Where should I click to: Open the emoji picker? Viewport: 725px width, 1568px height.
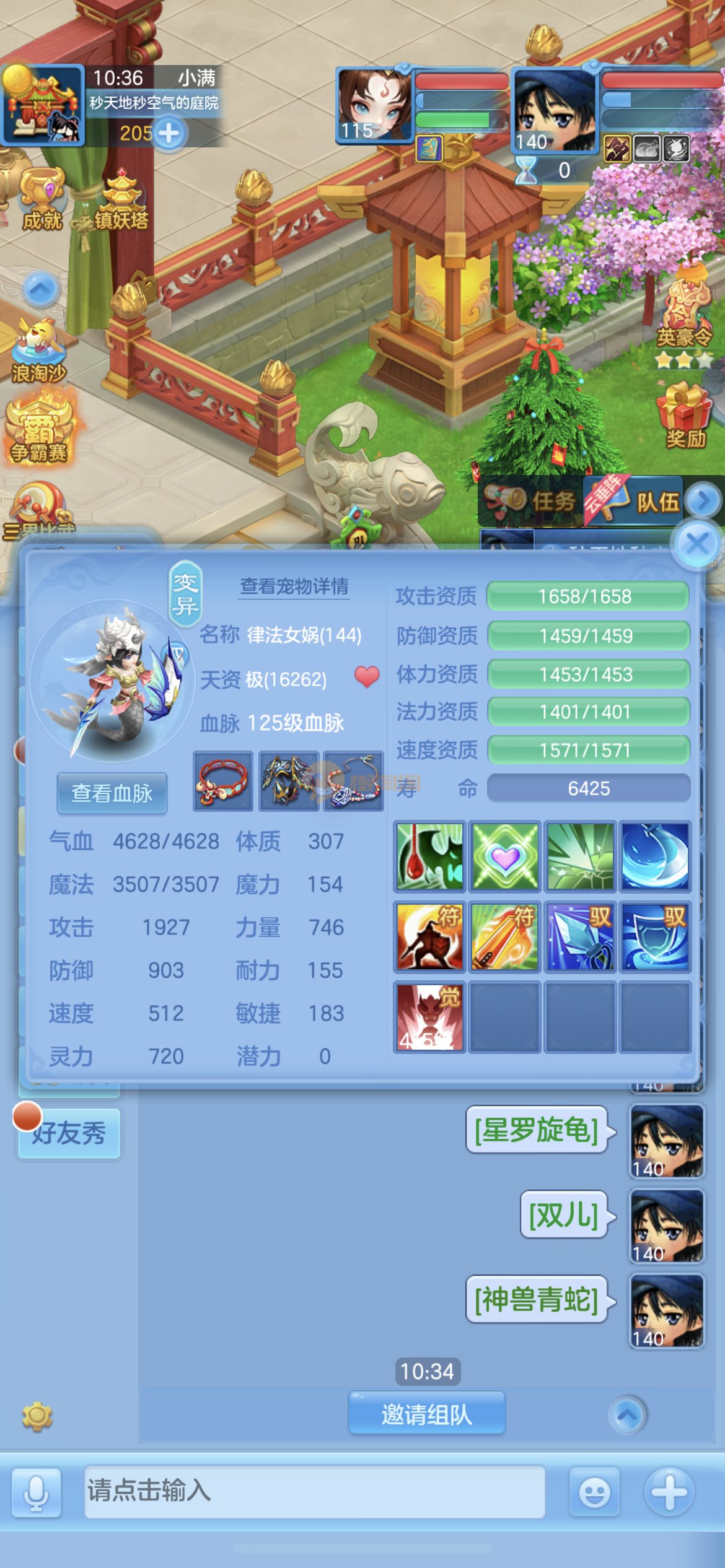click(594, 1492)
